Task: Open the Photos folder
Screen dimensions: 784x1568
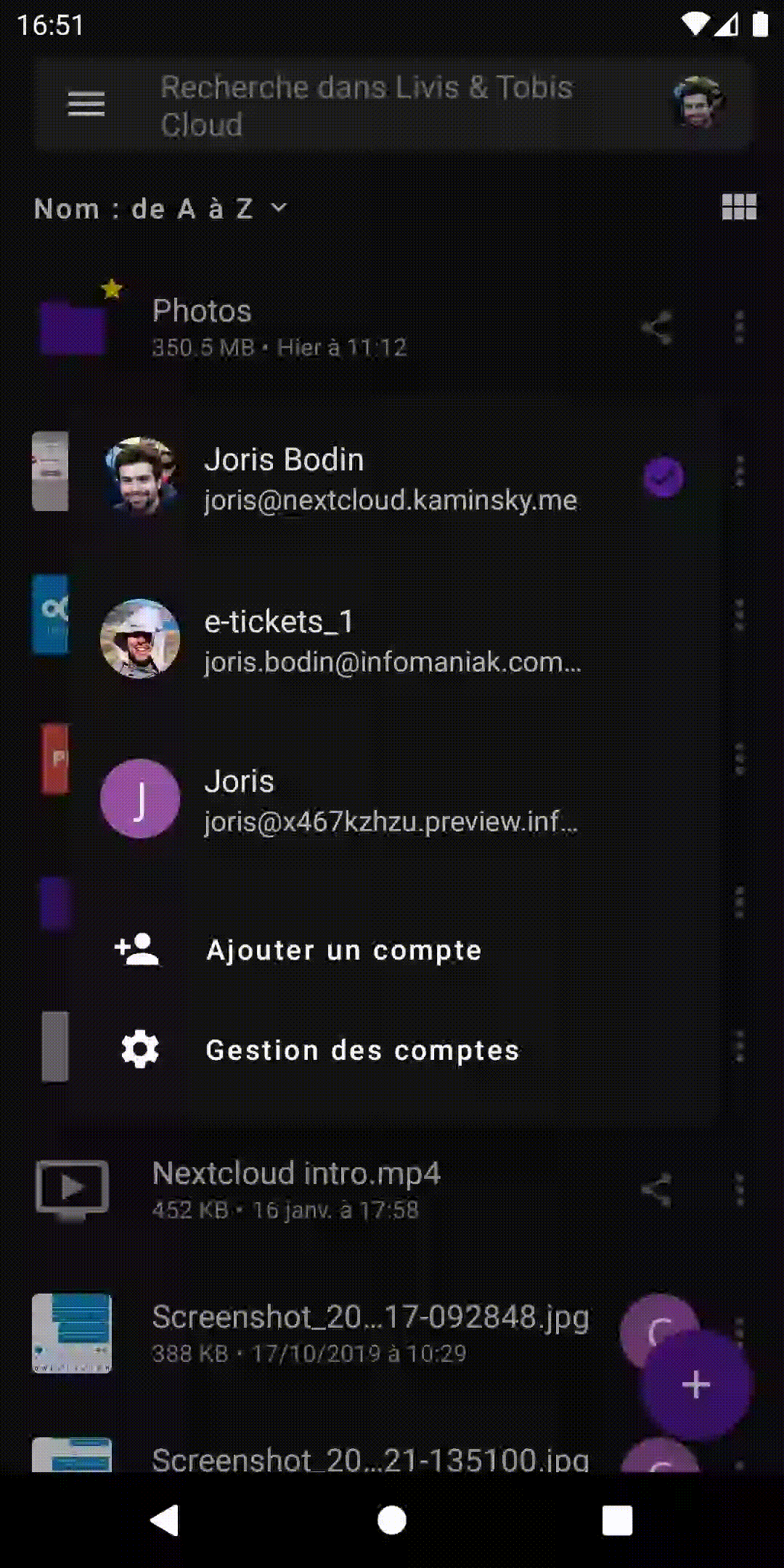Action: coord(290,328)
